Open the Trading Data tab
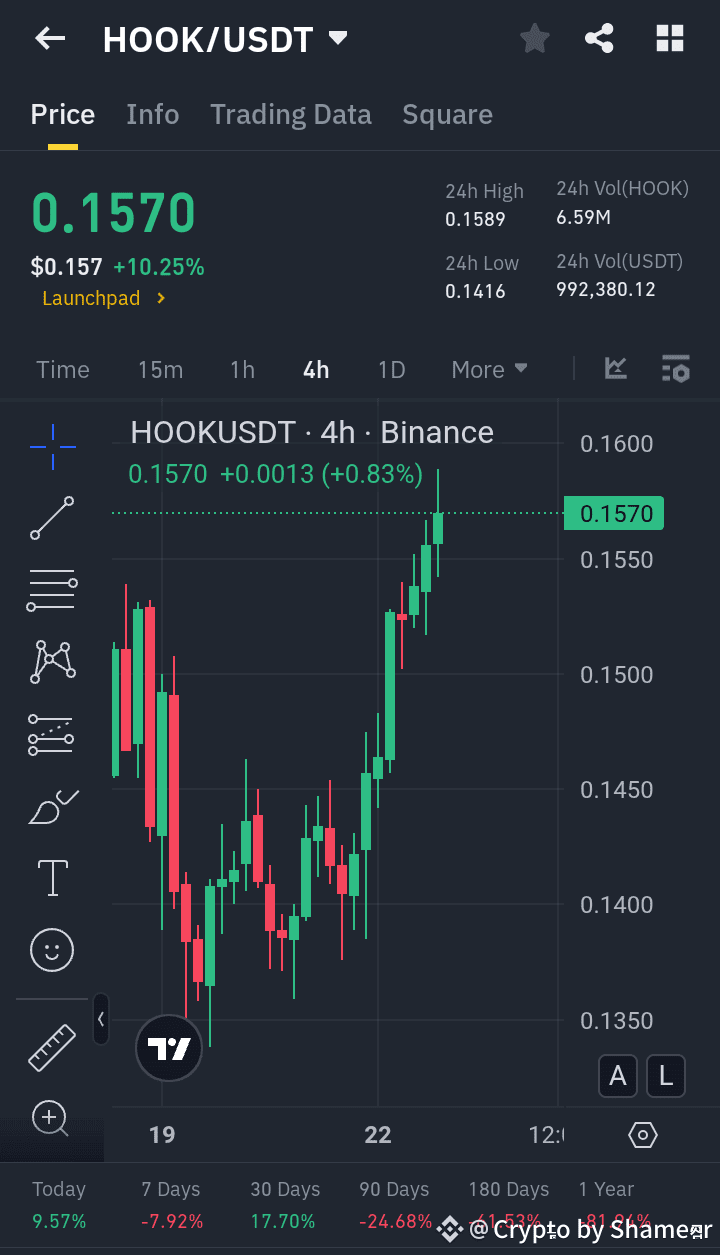720x1255 pixels. (x=290, y=114)
